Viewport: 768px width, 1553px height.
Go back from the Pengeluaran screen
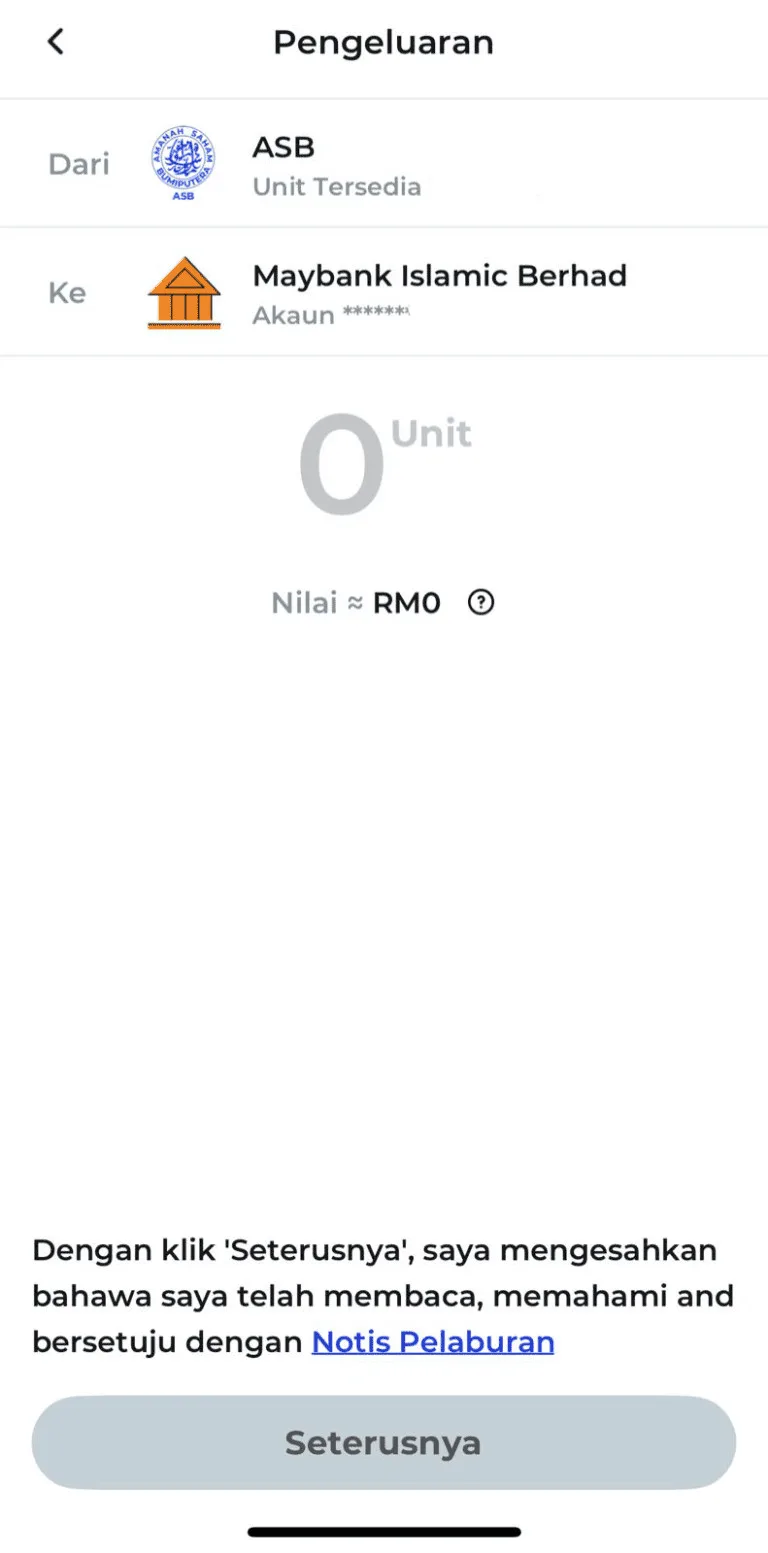[x=56, y=42]
